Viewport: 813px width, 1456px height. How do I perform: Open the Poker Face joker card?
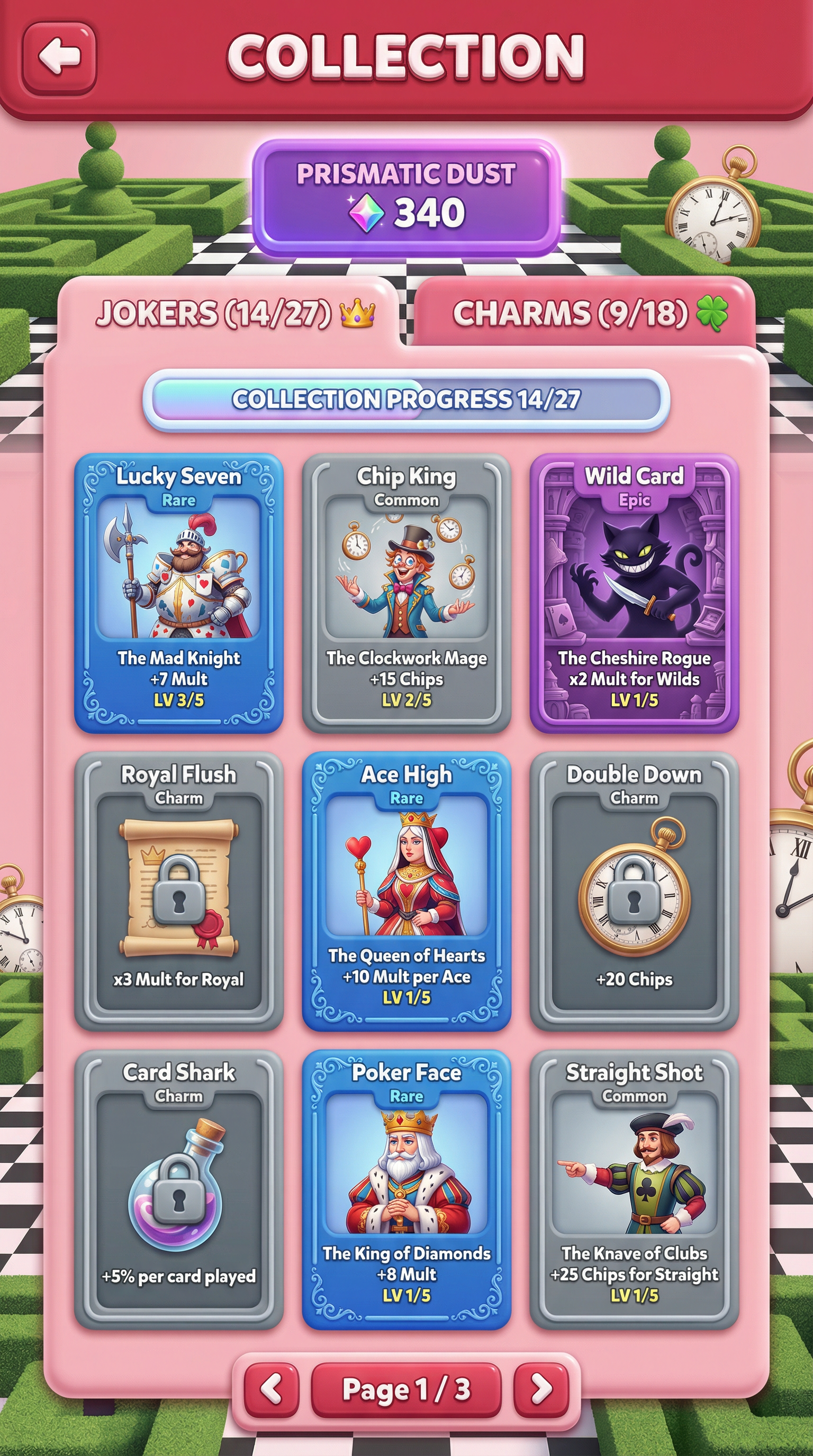pyautogui.click(x=406, y=1189)
